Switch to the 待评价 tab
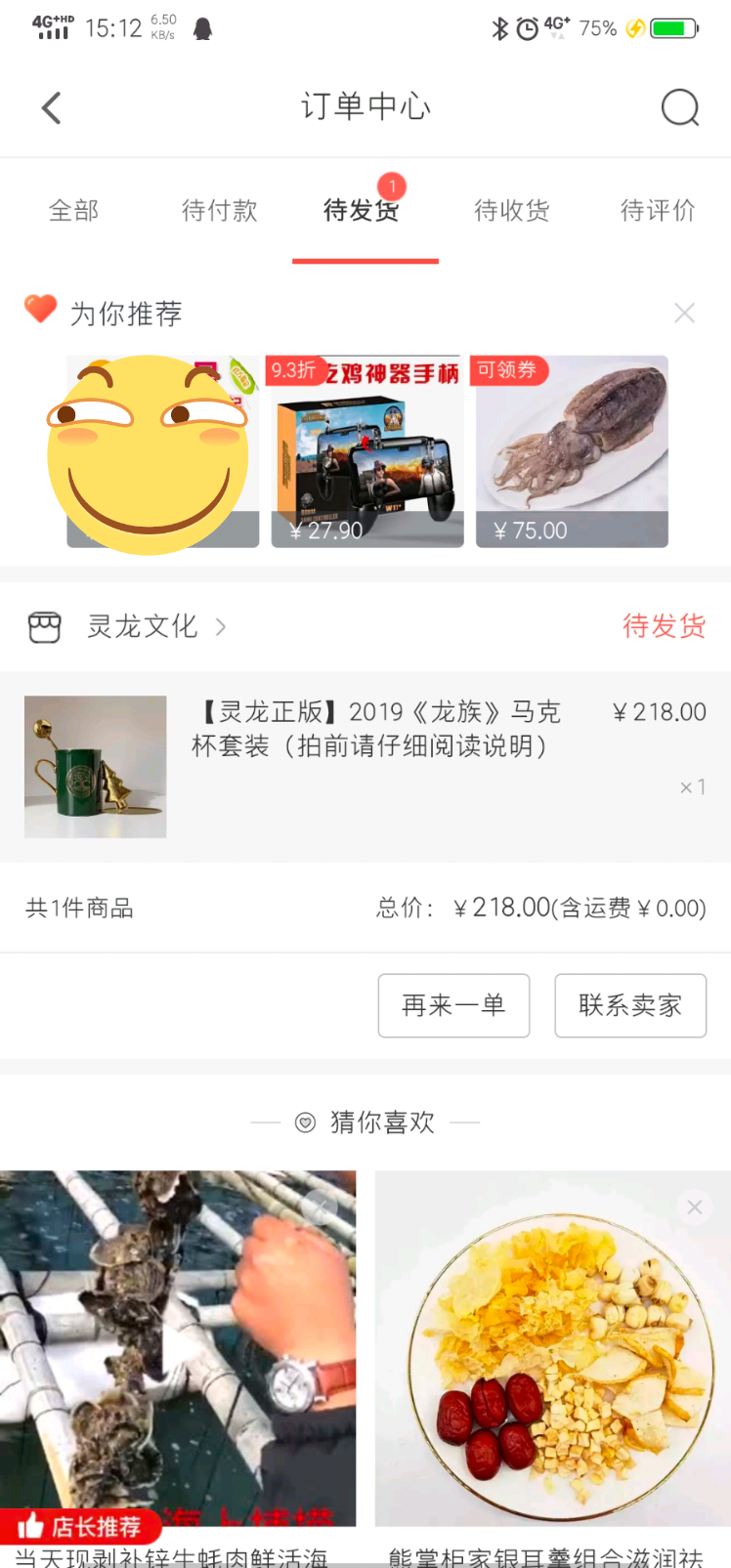 point(658,210)
